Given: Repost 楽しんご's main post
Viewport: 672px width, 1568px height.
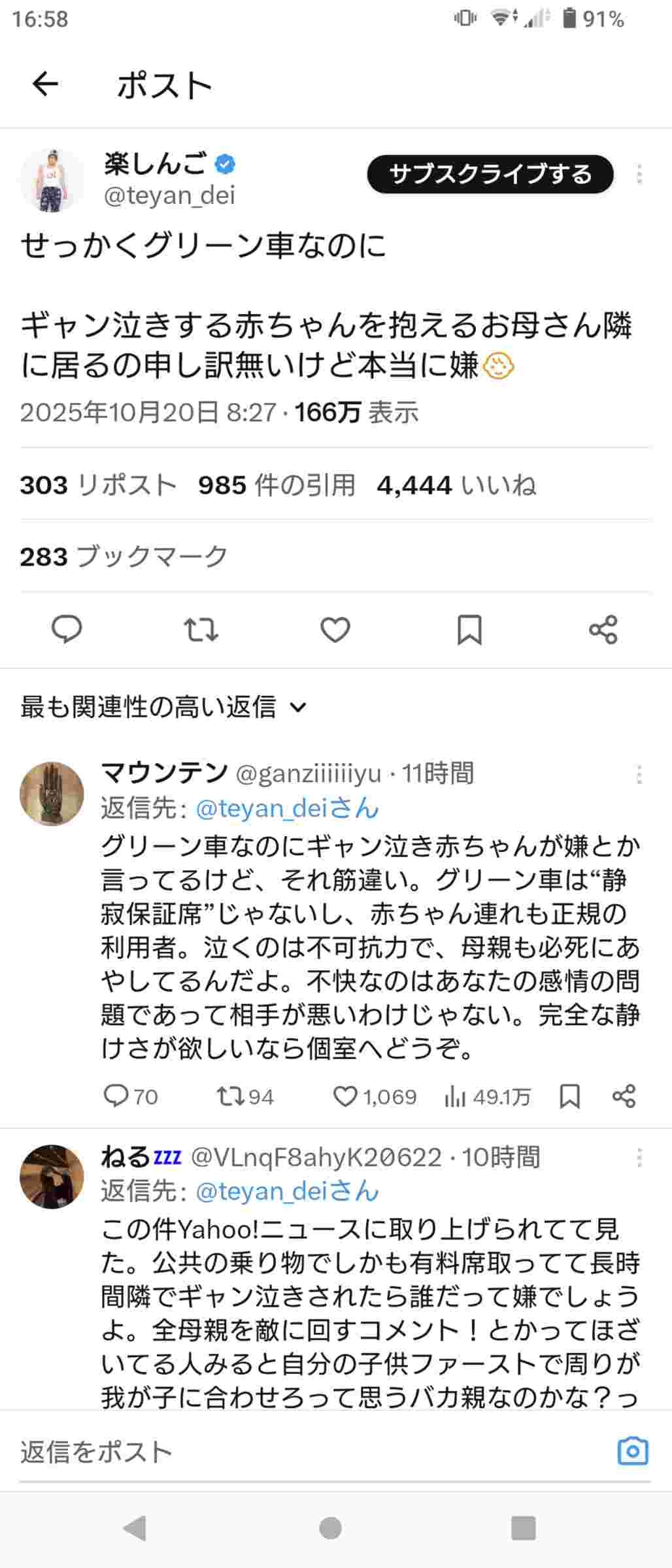Looking at the screenshot, I should pos(201,629).
